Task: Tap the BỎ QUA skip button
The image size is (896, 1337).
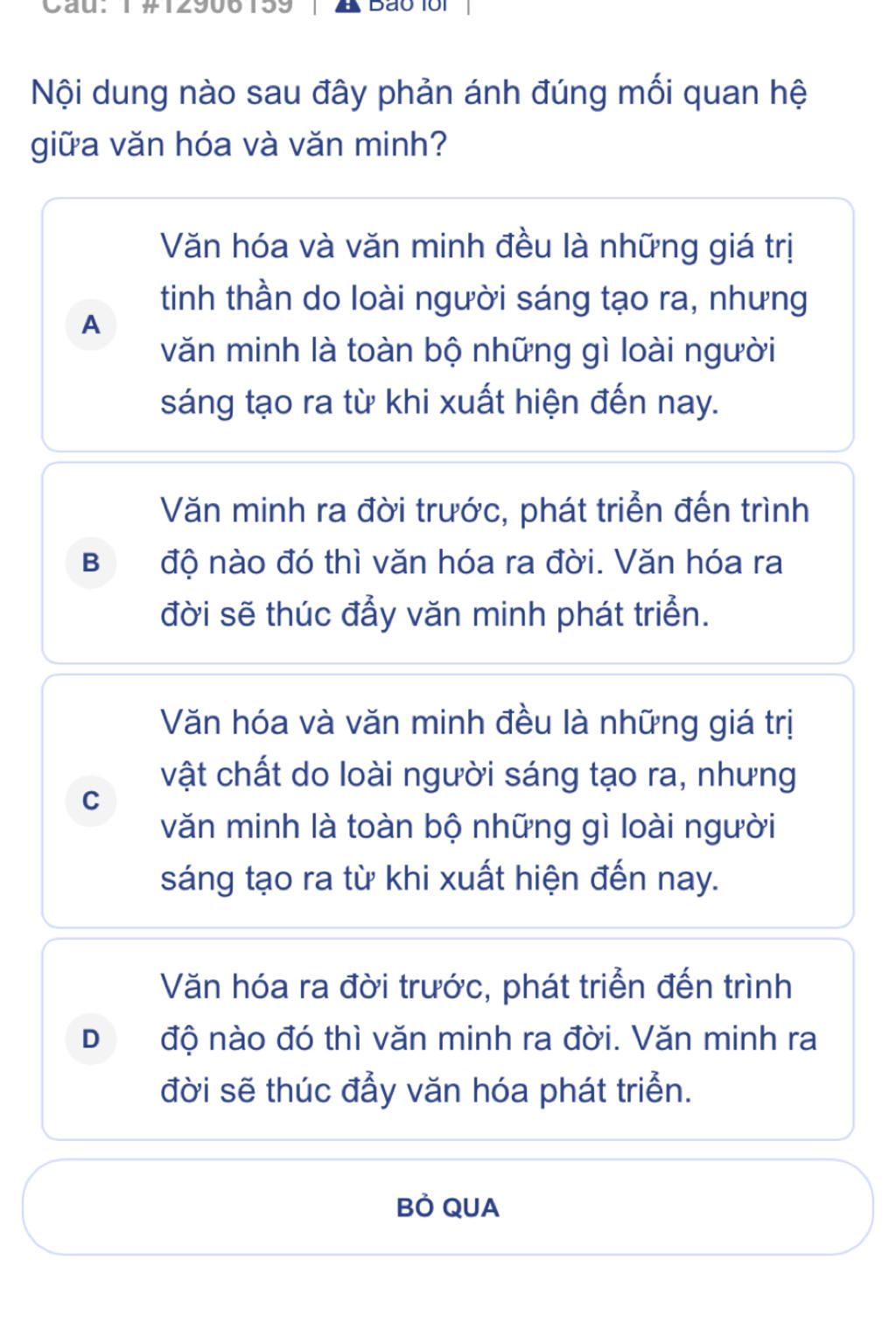Action: tap(447, 1207)
